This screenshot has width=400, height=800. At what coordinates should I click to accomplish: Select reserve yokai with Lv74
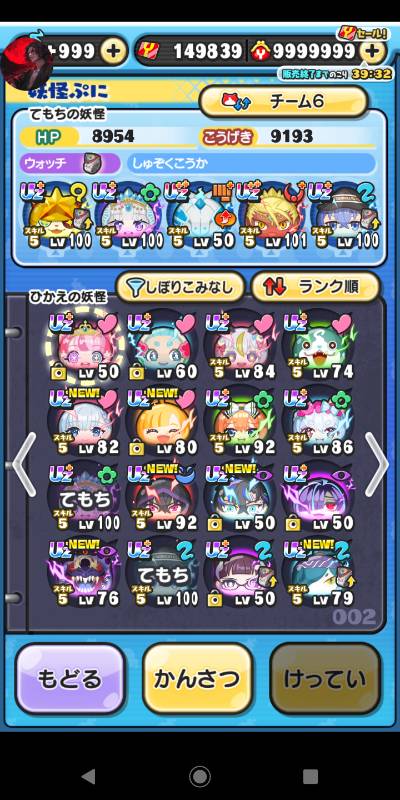[x=318, y=346]
